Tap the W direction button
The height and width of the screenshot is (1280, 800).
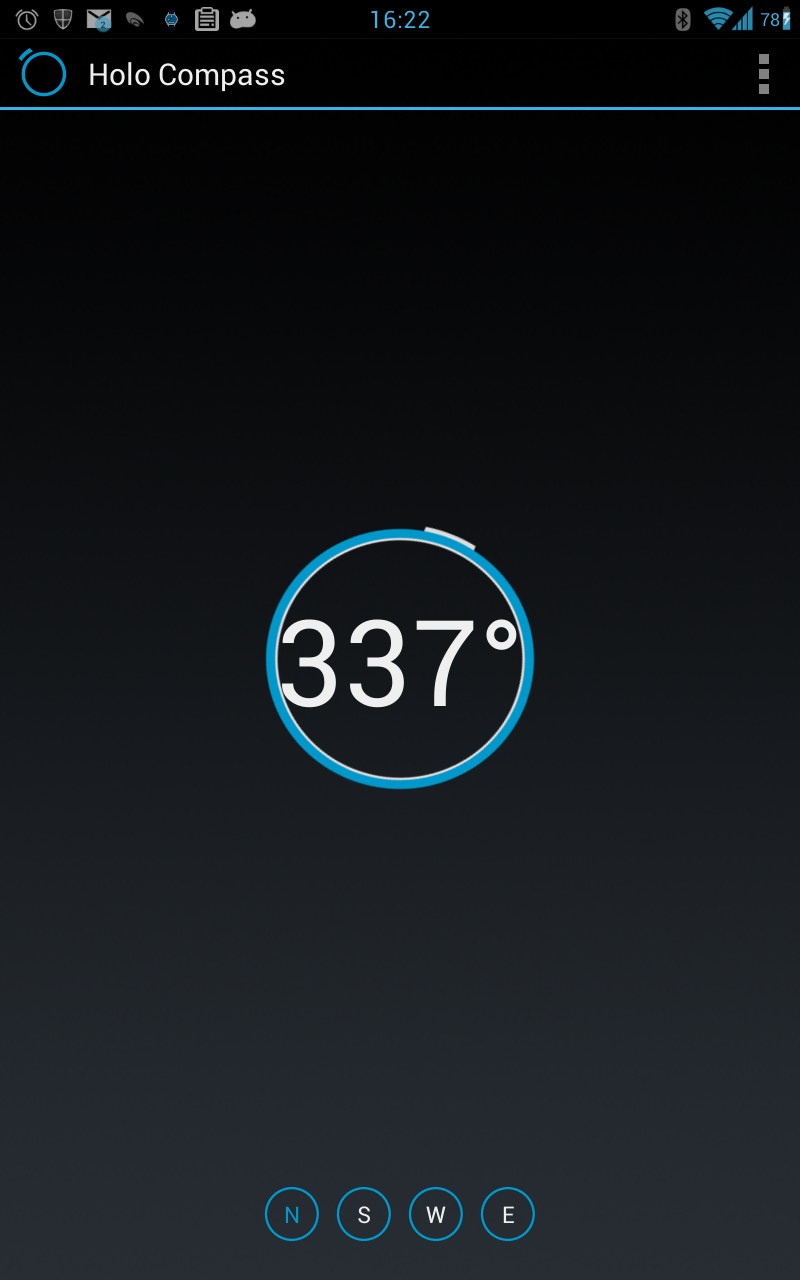point(436,1214)
